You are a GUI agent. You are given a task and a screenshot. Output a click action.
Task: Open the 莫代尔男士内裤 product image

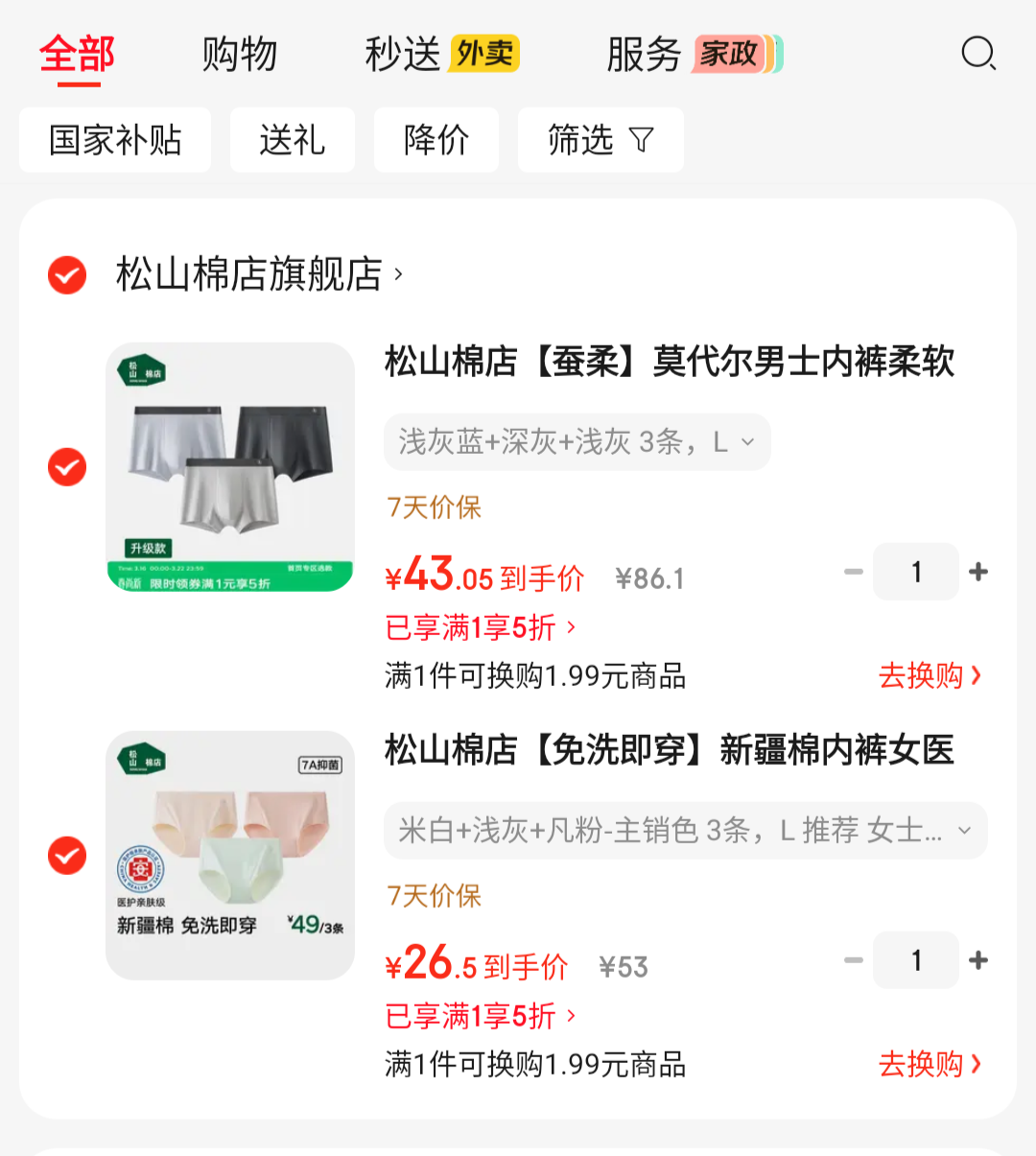(x=230, y=467)
